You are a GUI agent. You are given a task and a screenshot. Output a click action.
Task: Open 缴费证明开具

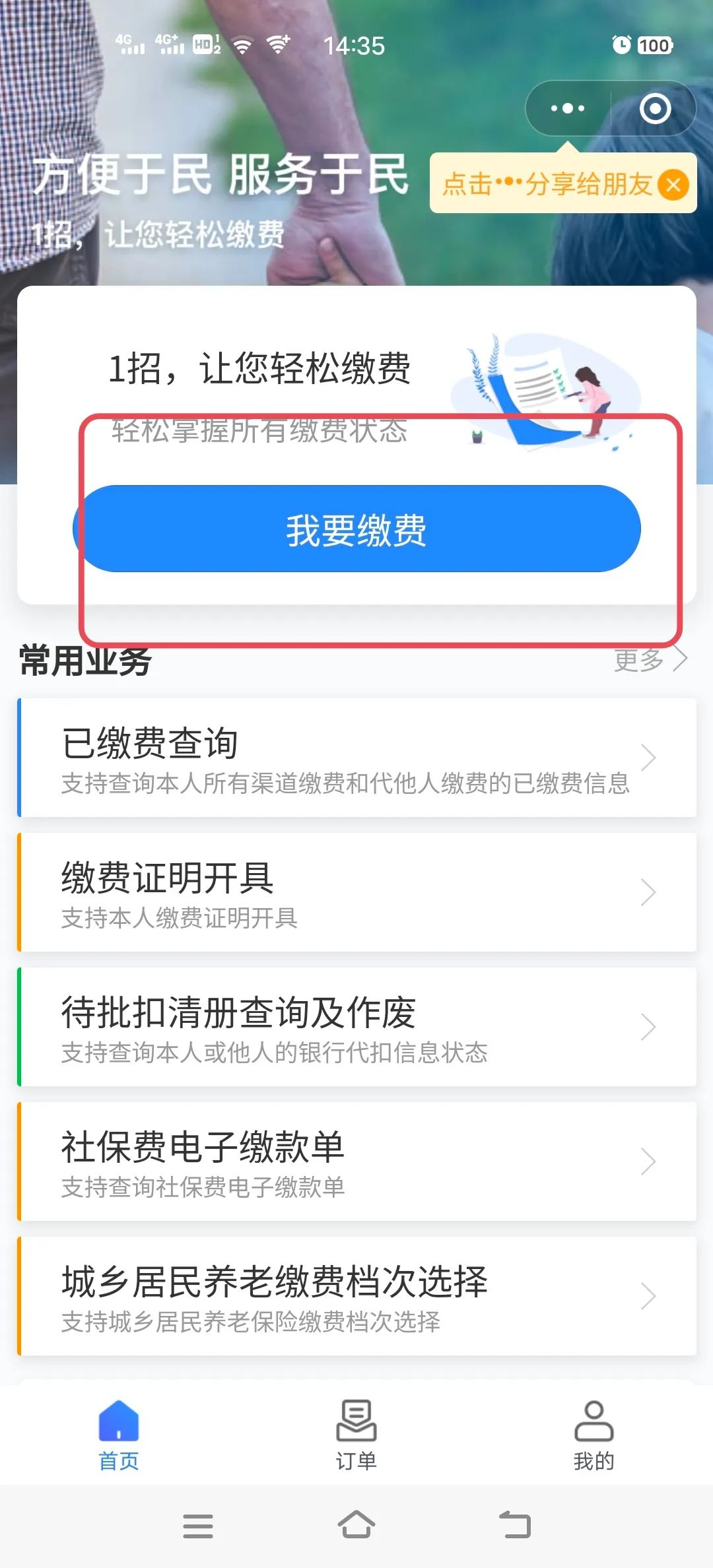pyautogui.click(x=356, y=892)
